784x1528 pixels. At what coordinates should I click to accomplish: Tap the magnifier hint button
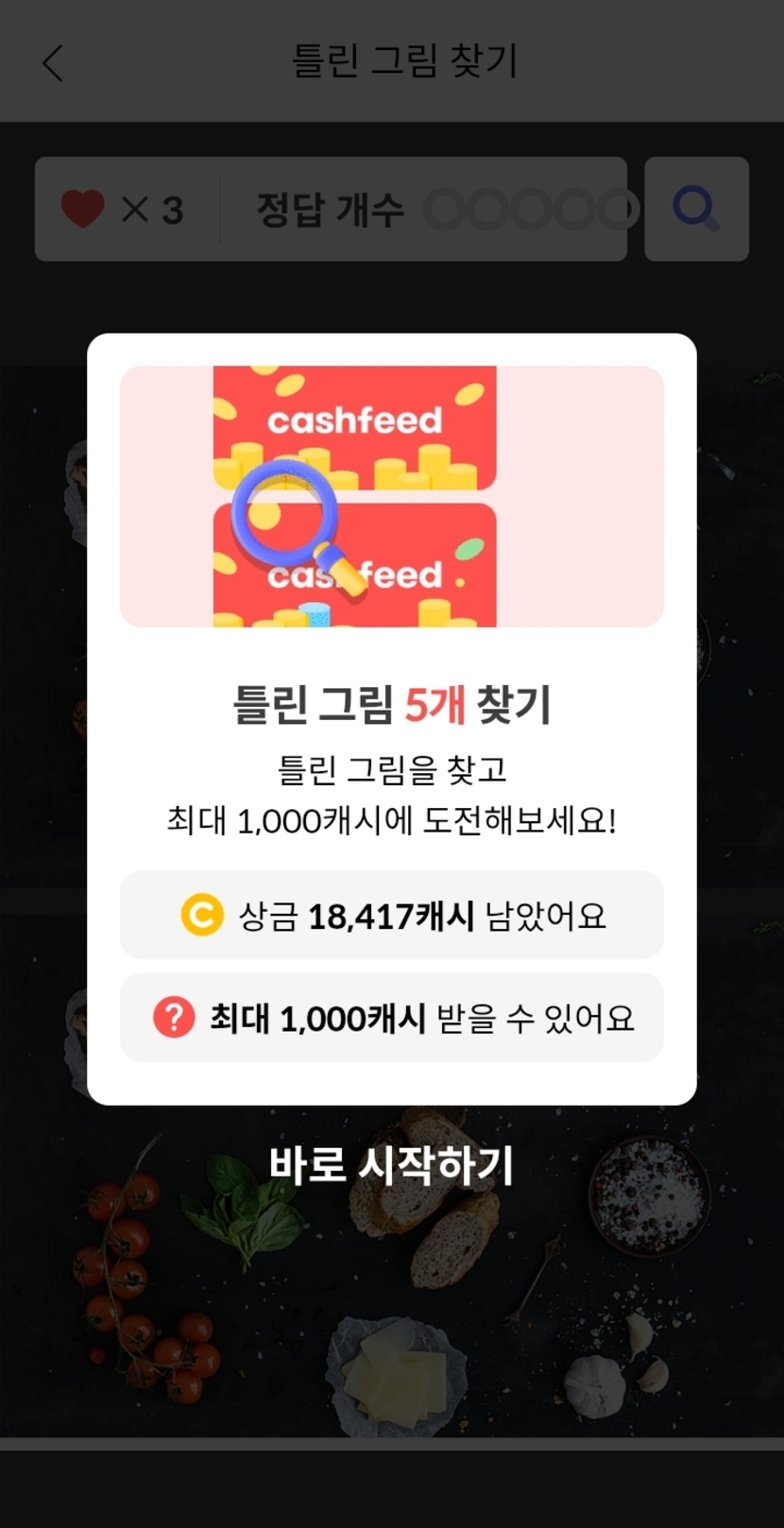(696, 209)
